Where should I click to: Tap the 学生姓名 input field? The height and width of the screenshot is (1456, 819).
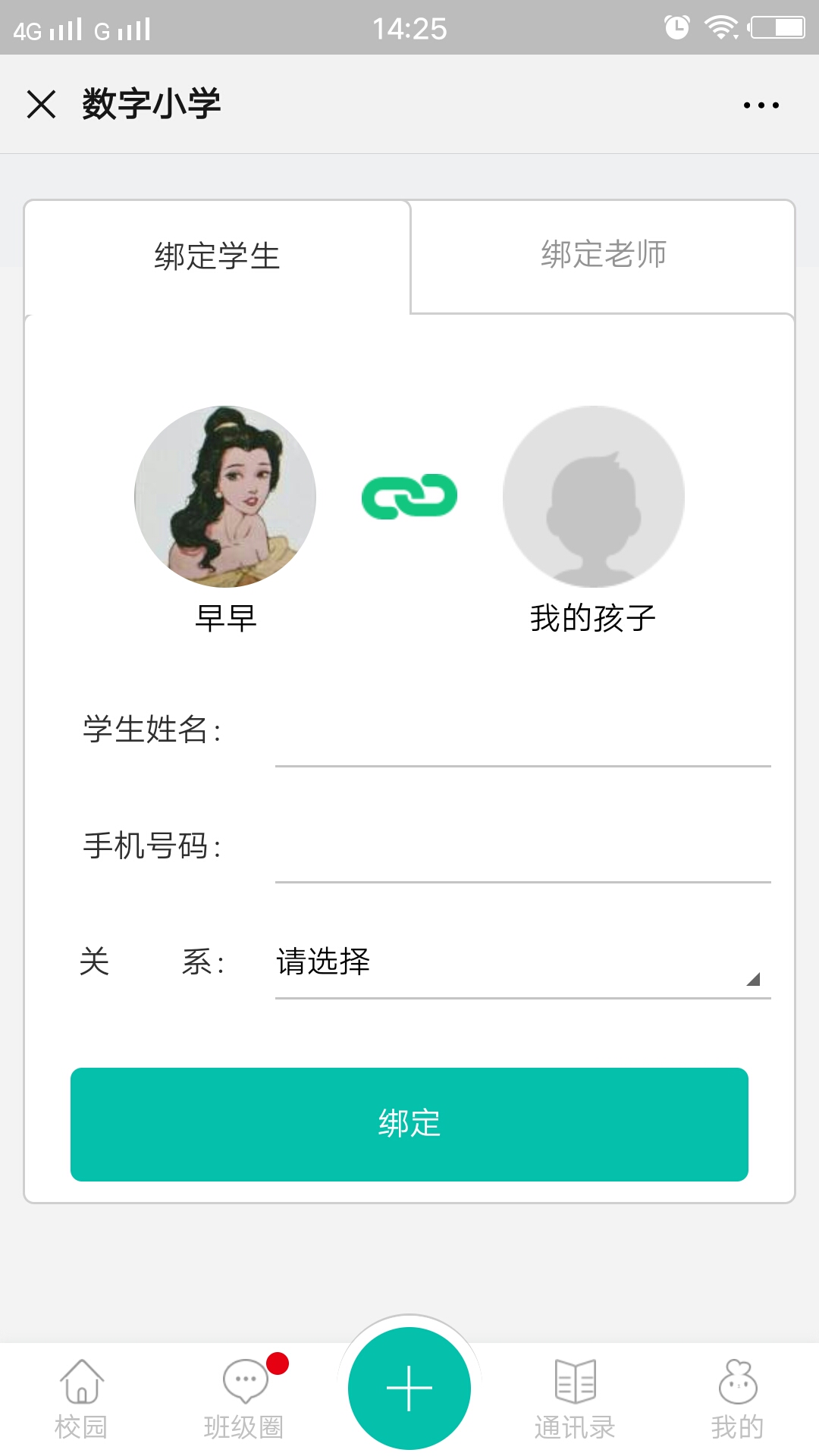click(x=522, y=731)
